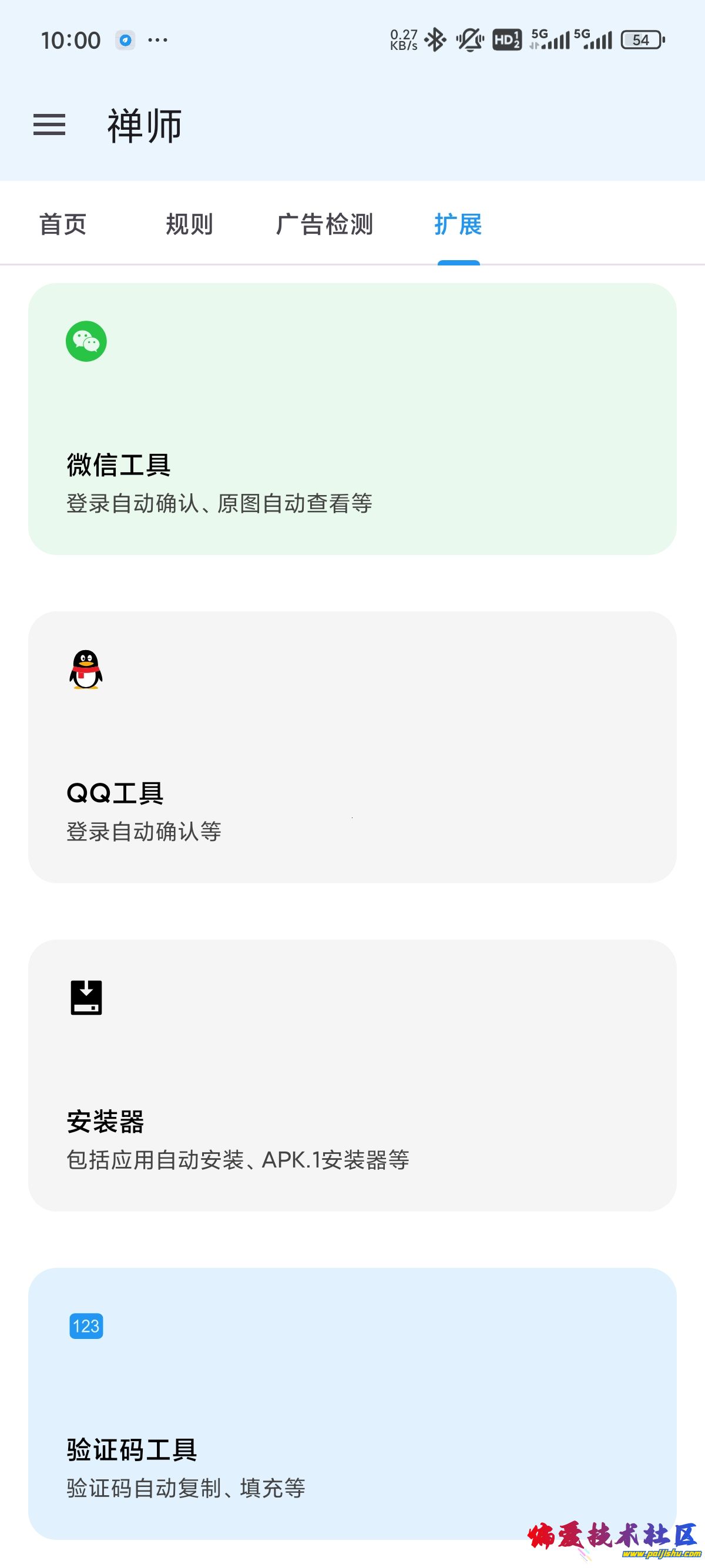The height and width of the screenshot is (1568, 705).
Task: Open the 微信工具 card
Action: coord(352,419)
